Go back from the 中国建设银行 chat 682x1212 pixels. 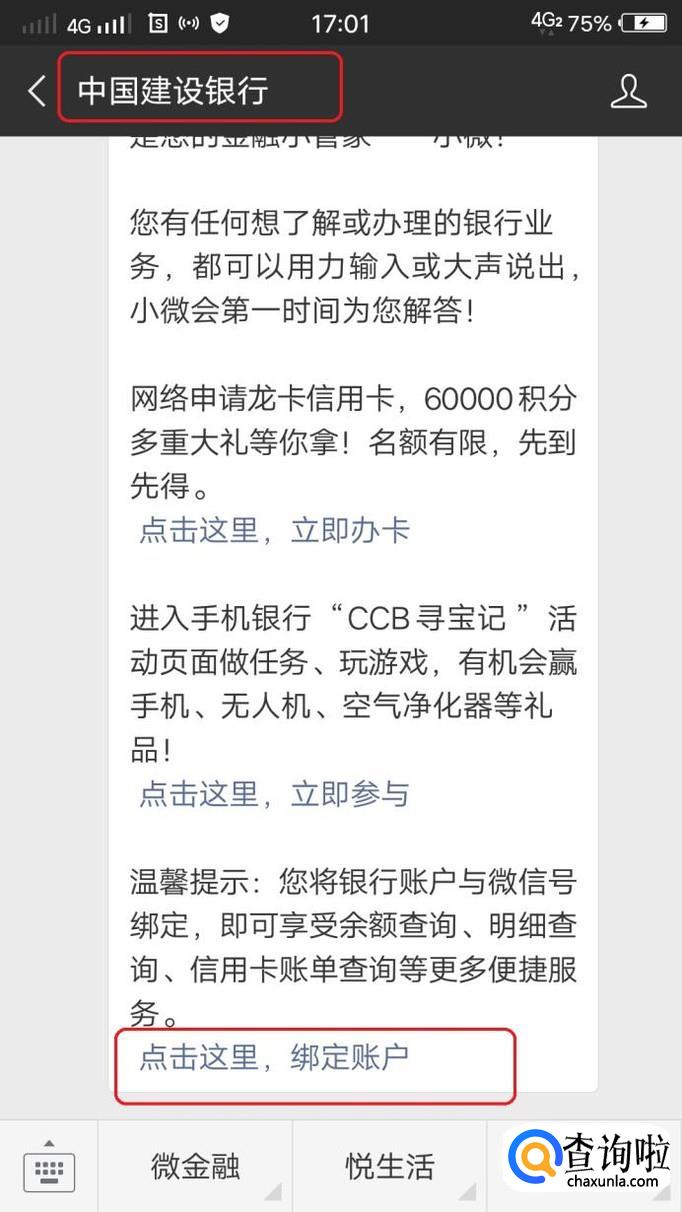click(37, 91)
